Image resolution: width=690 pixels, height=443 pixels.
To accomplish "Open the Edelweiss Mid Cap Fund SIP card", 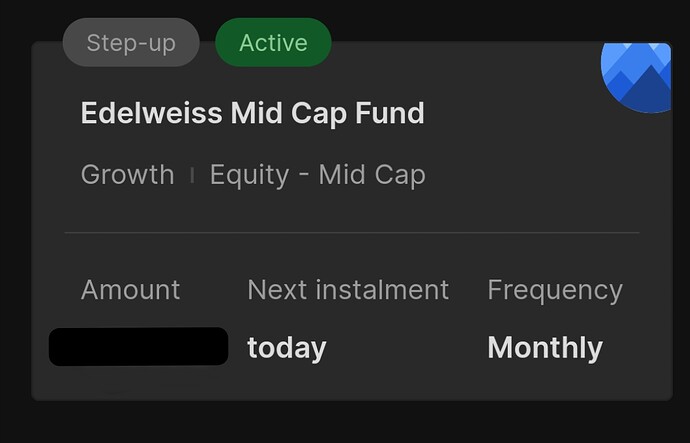I will pos(252,114).
